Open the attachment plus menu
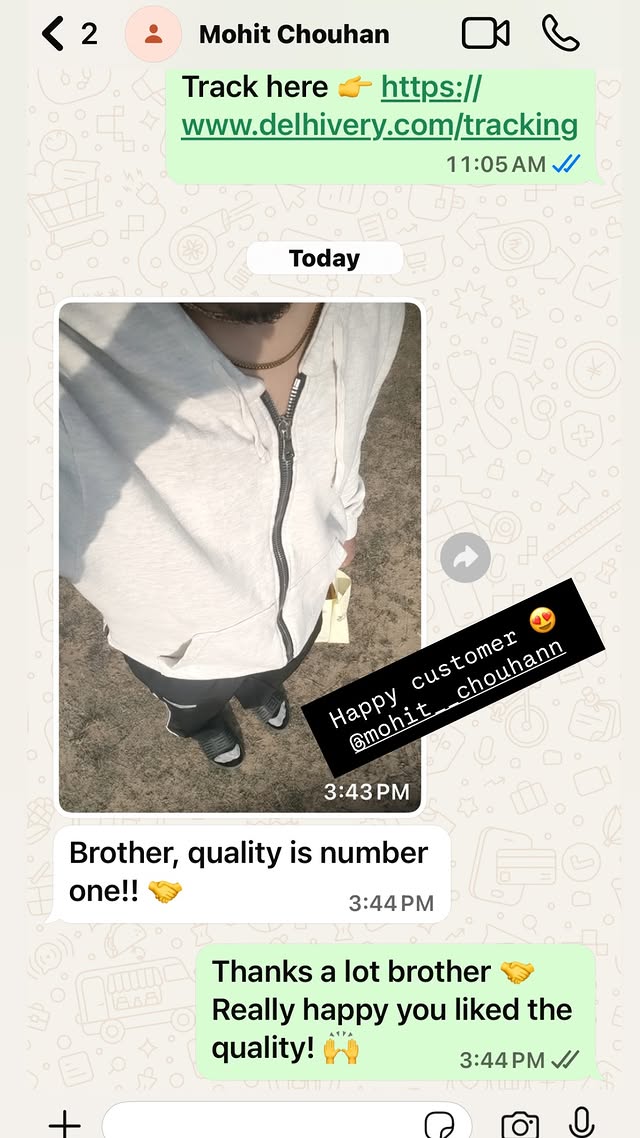This screenshot has width=640, height=1138. [x=64, y=1122]
